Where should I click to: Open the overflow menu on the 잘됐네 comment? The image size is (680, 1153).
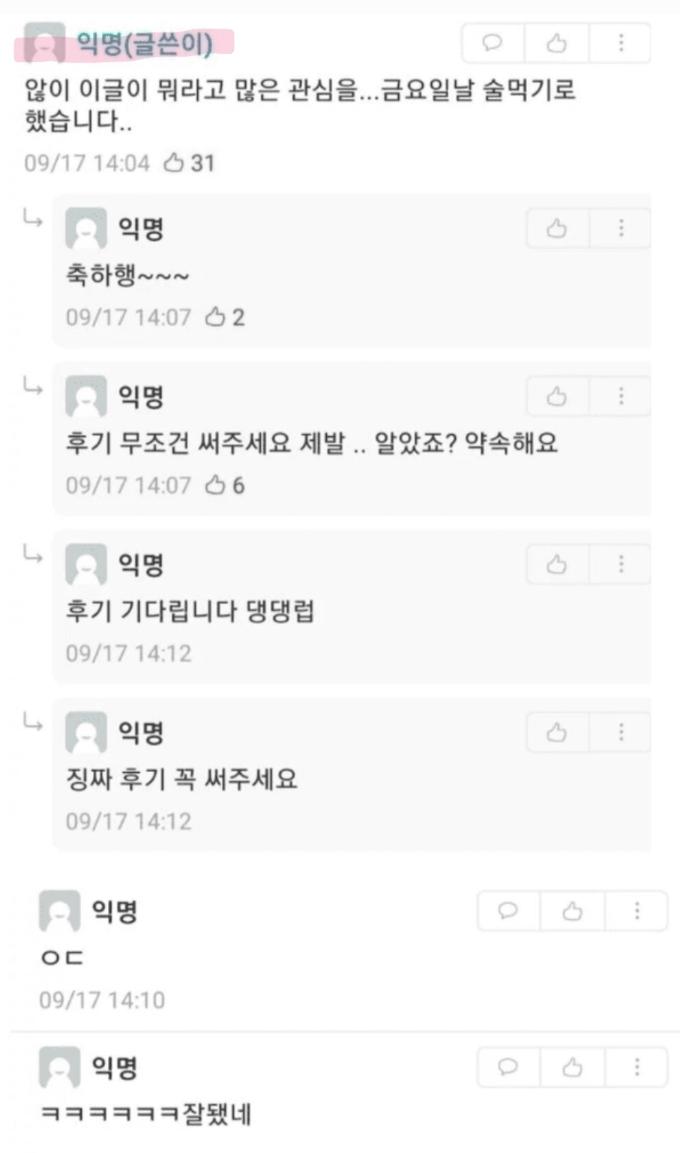point(637,1067)
